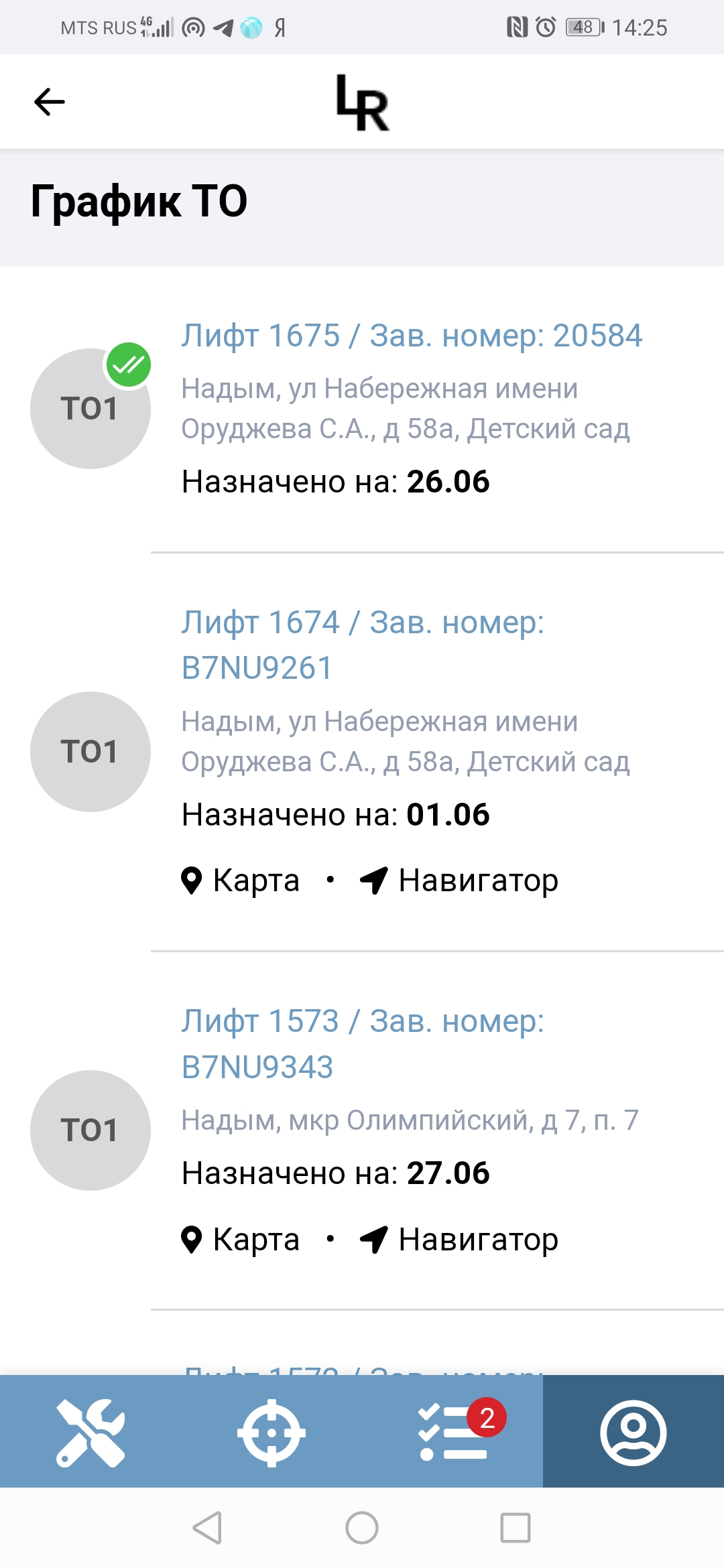Switch to the crosshair target tab

pyautogui.click(x=271, y=1433)
